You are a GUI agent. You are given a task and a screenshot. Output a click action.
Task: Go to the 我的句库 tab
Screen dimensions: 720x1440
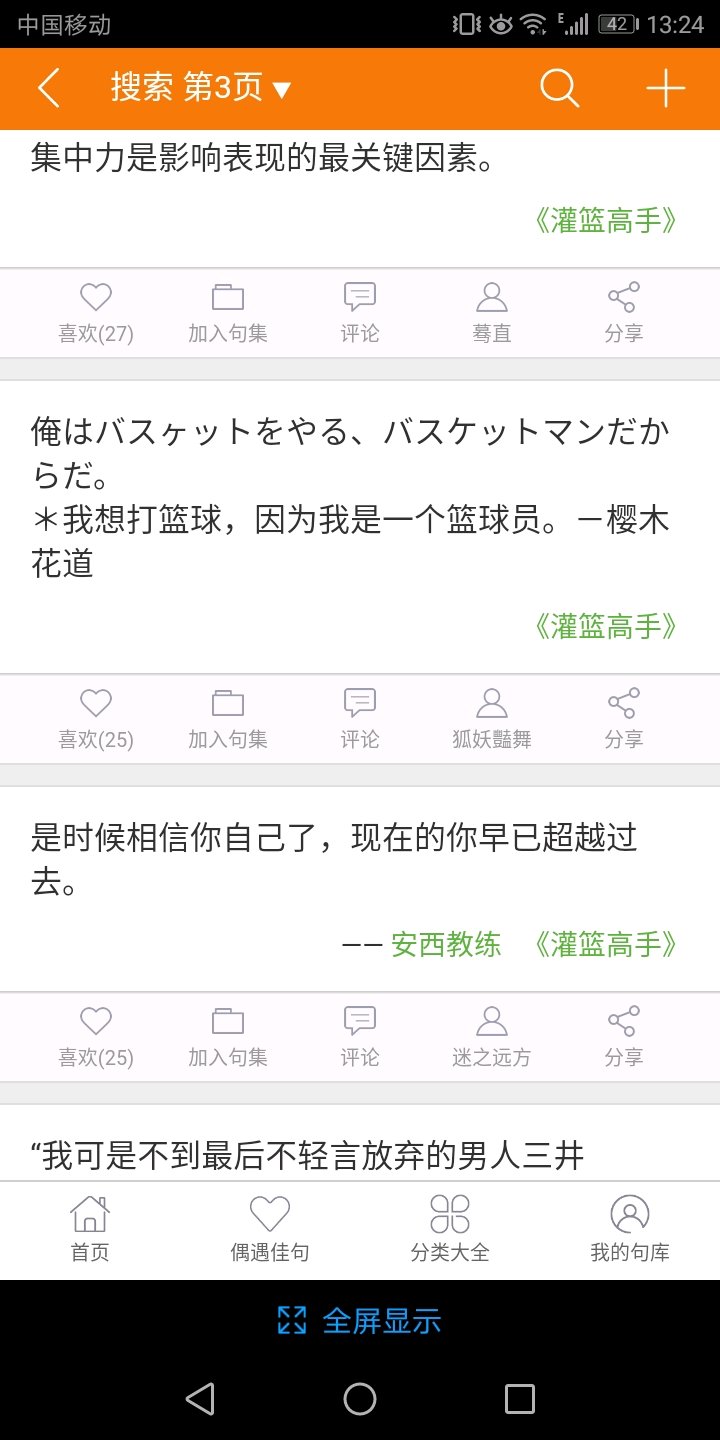click(630, 1230)
